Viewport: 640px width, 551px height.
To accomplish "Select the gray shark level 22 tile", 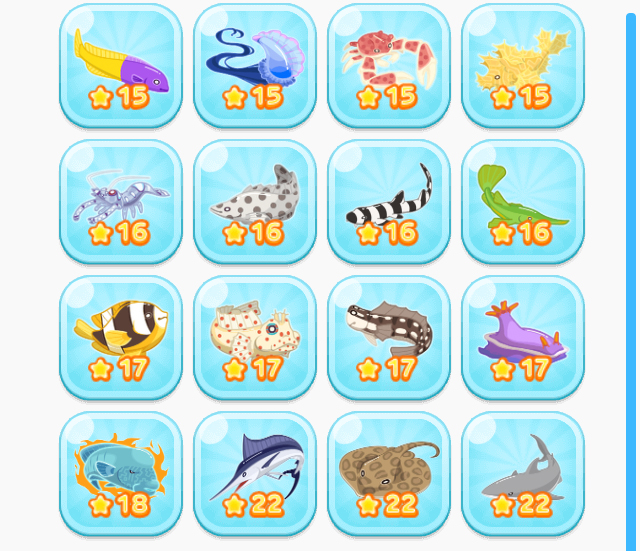I will [522, 473].
